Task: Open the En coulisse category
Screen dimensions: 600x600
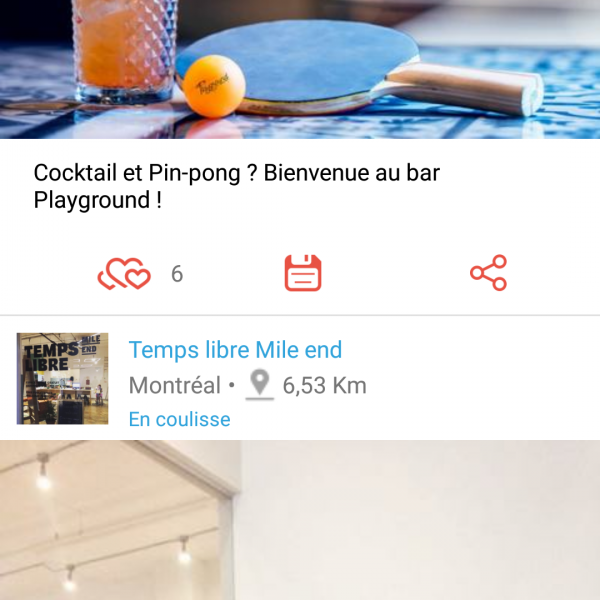Action: pos(179,419)
